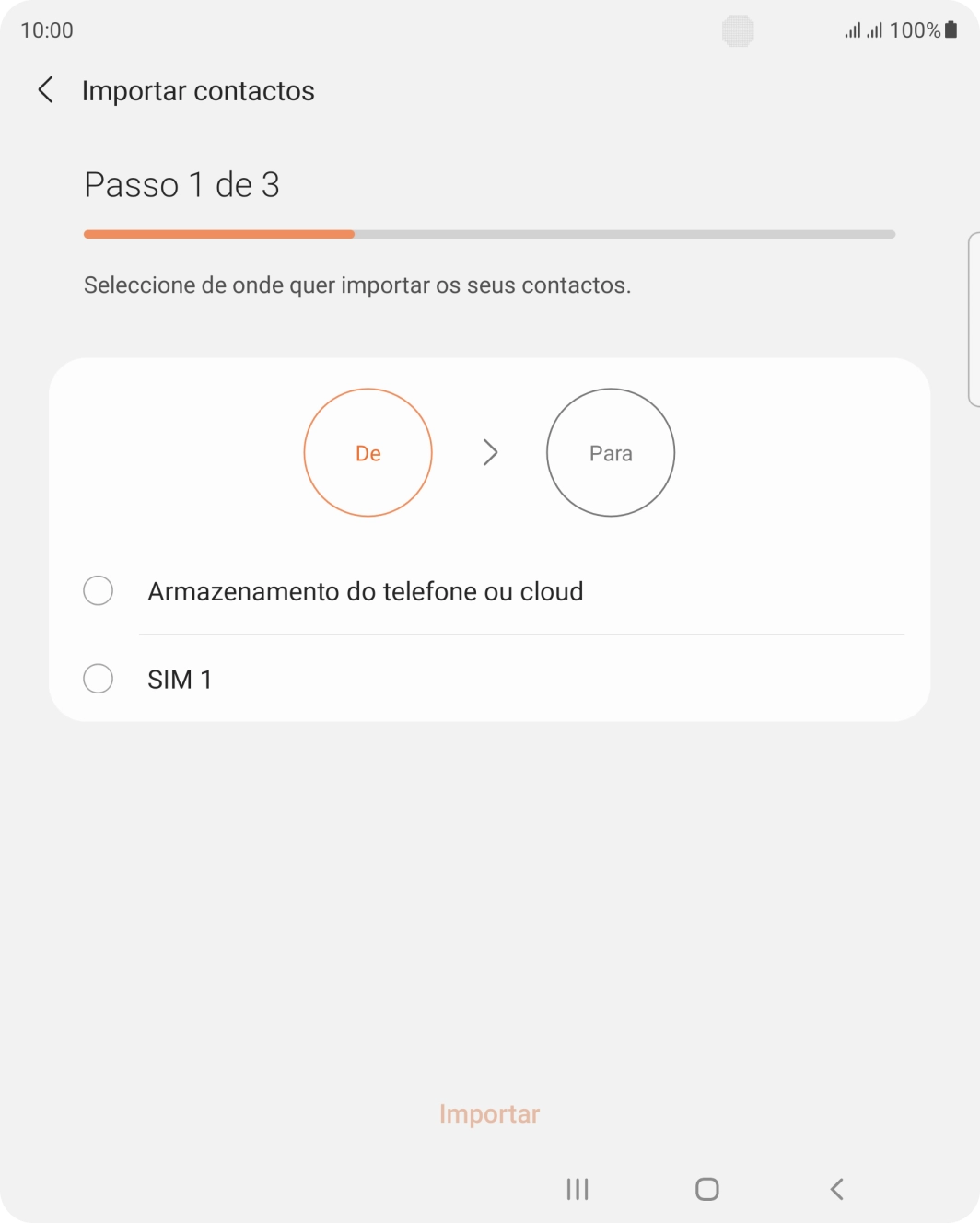Open the Importar contactos title
The width and height of the screenshot is (980, 1223).
click(x=198, y=90)
